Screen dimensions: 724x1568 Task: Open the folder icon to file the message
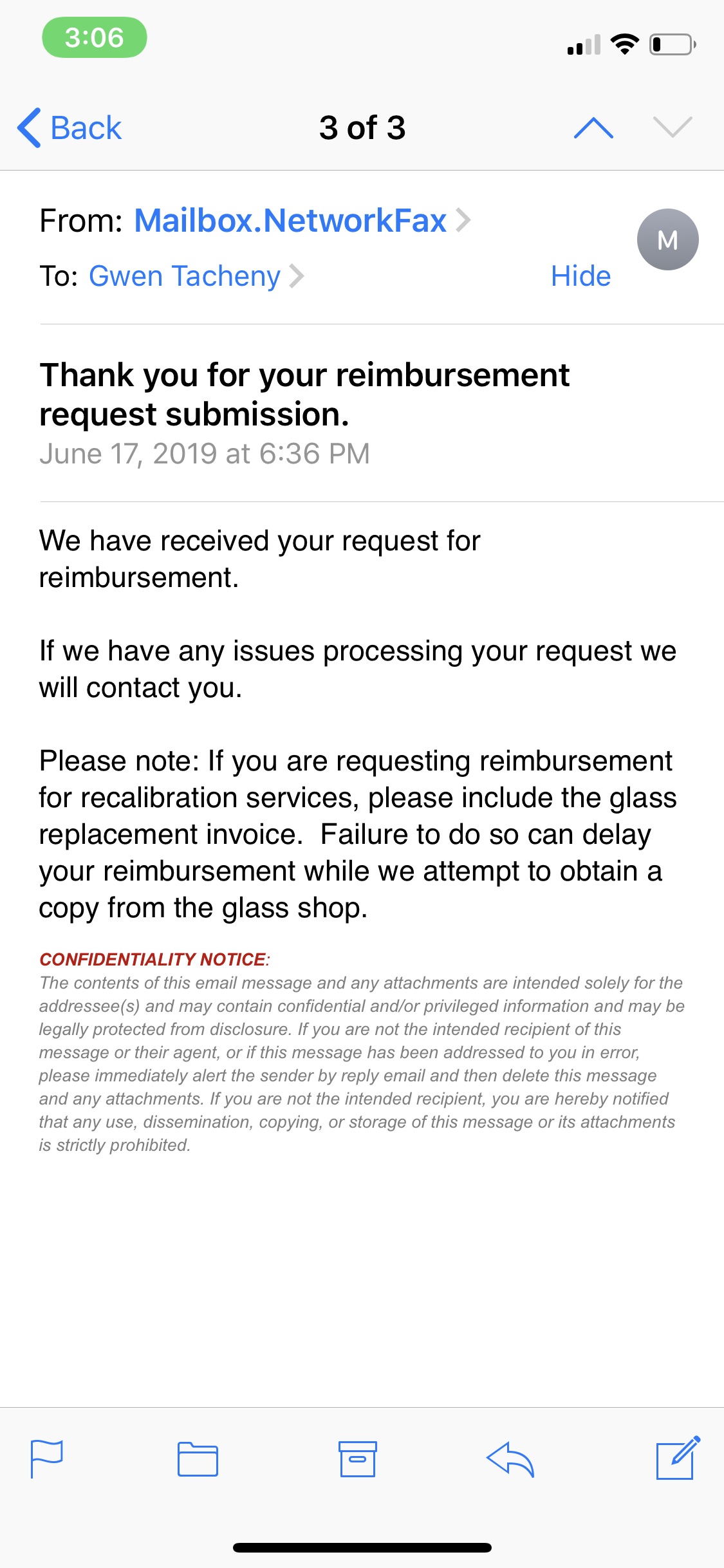coord(196,1459)
